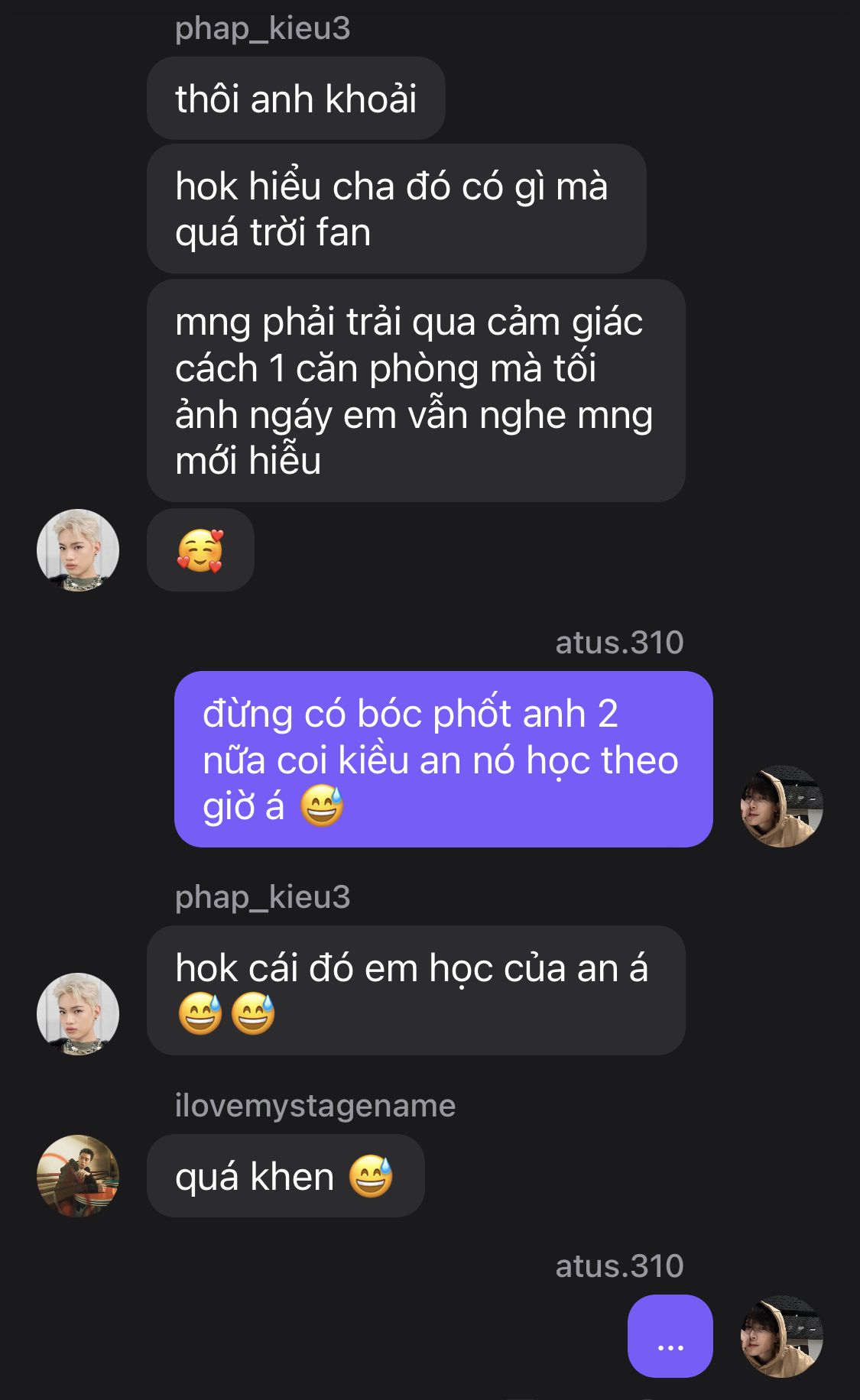Tap atus.310's avatar next to the '...' bubble
This screenshot has height=1400, width=860.
(781, 1337)
